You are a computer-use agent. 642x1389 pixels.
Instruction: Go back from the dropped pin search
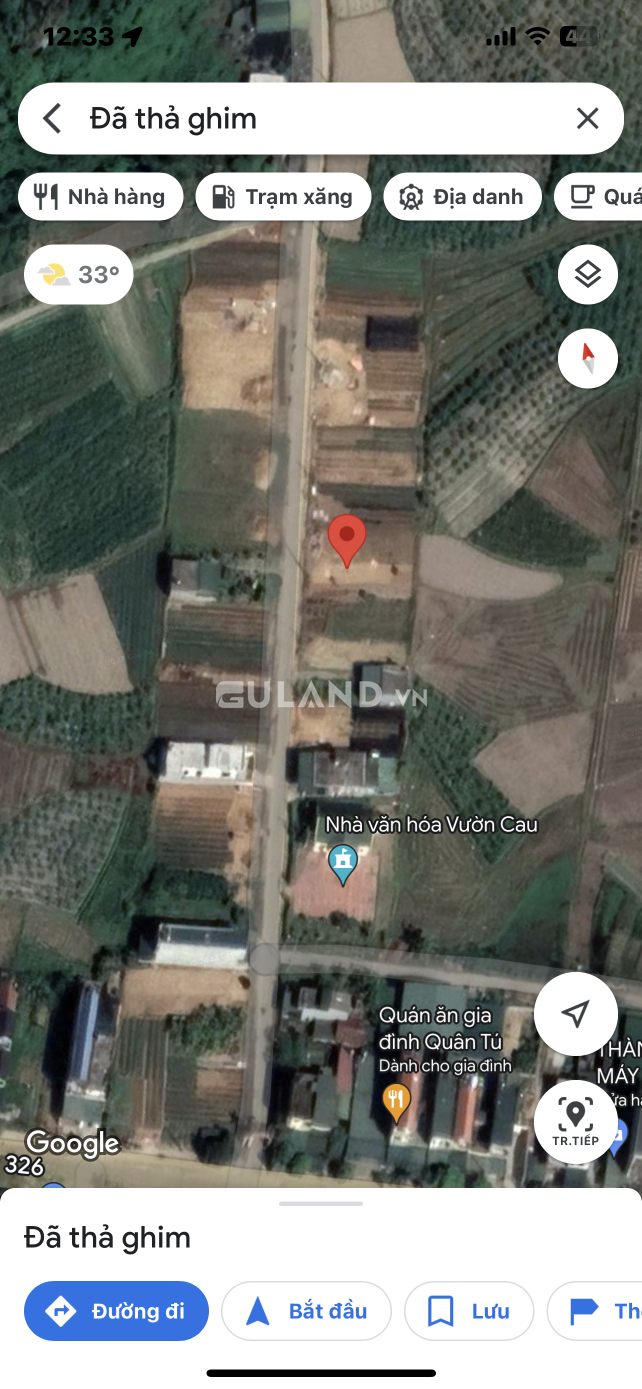(x=52, y=119)
